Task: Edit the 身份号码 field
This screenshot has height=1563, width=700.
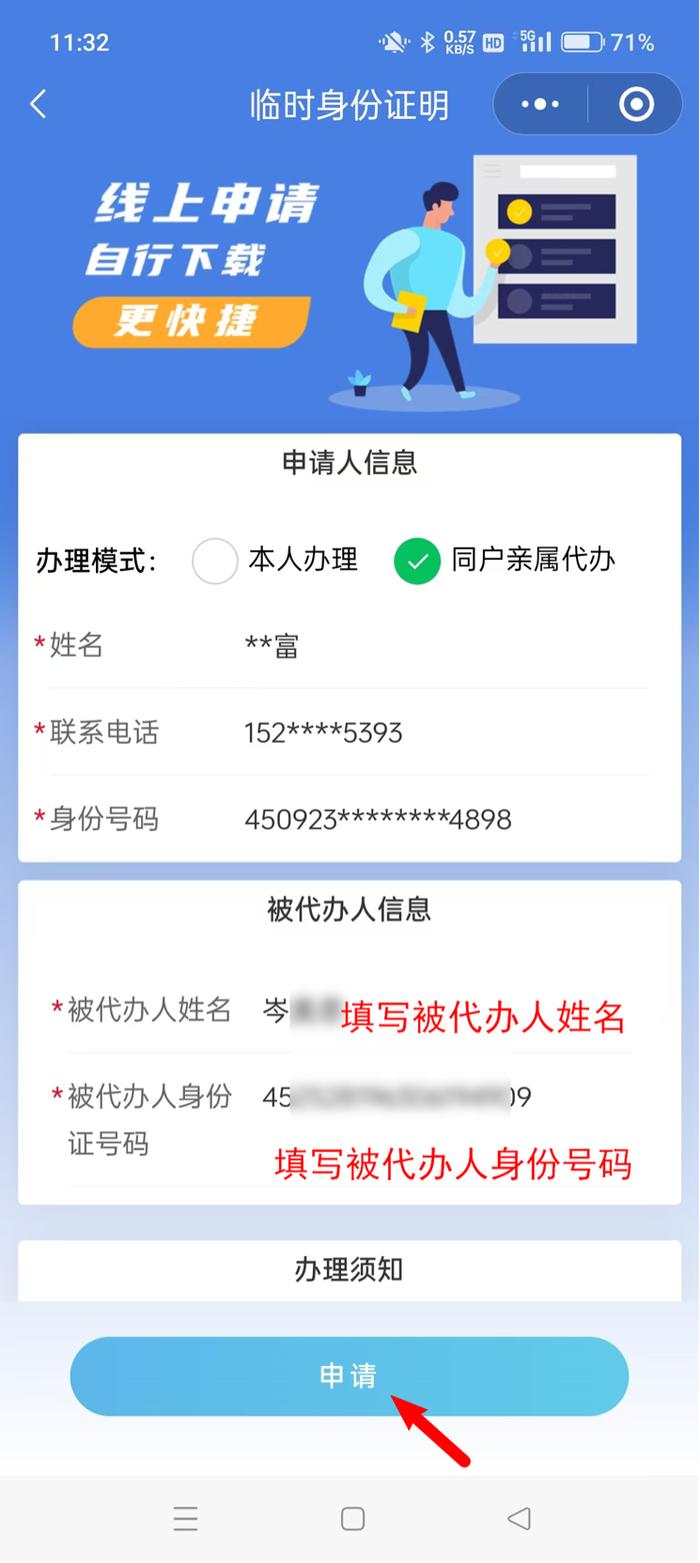Action: point(440,820)
